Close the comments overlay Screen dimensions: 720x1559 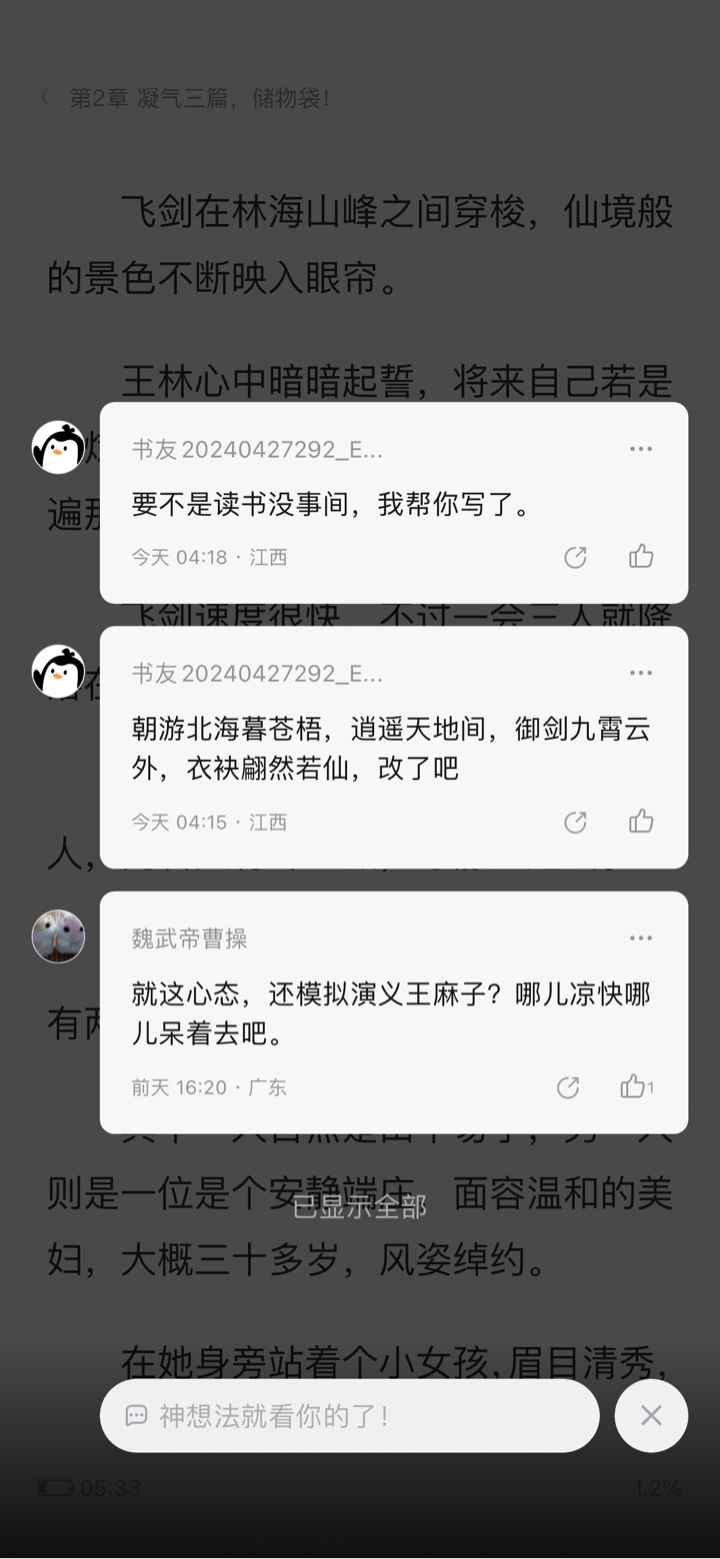651,1415
